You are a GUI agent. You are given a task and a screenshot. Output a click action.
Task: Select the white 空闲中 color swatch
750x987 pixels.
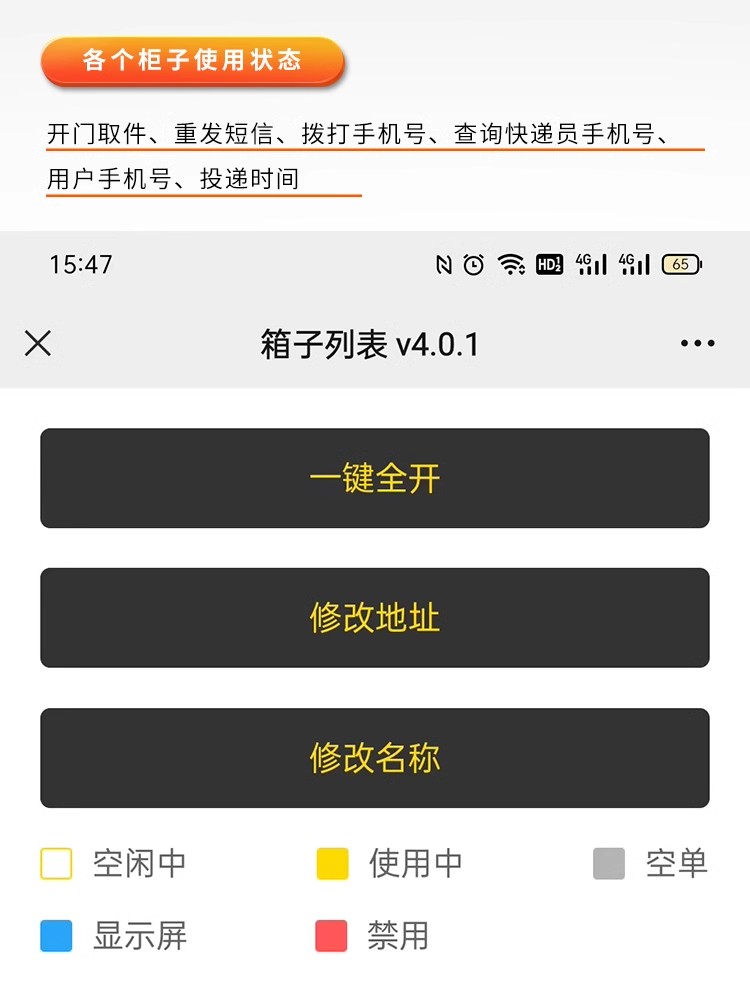tap(56, 864)
